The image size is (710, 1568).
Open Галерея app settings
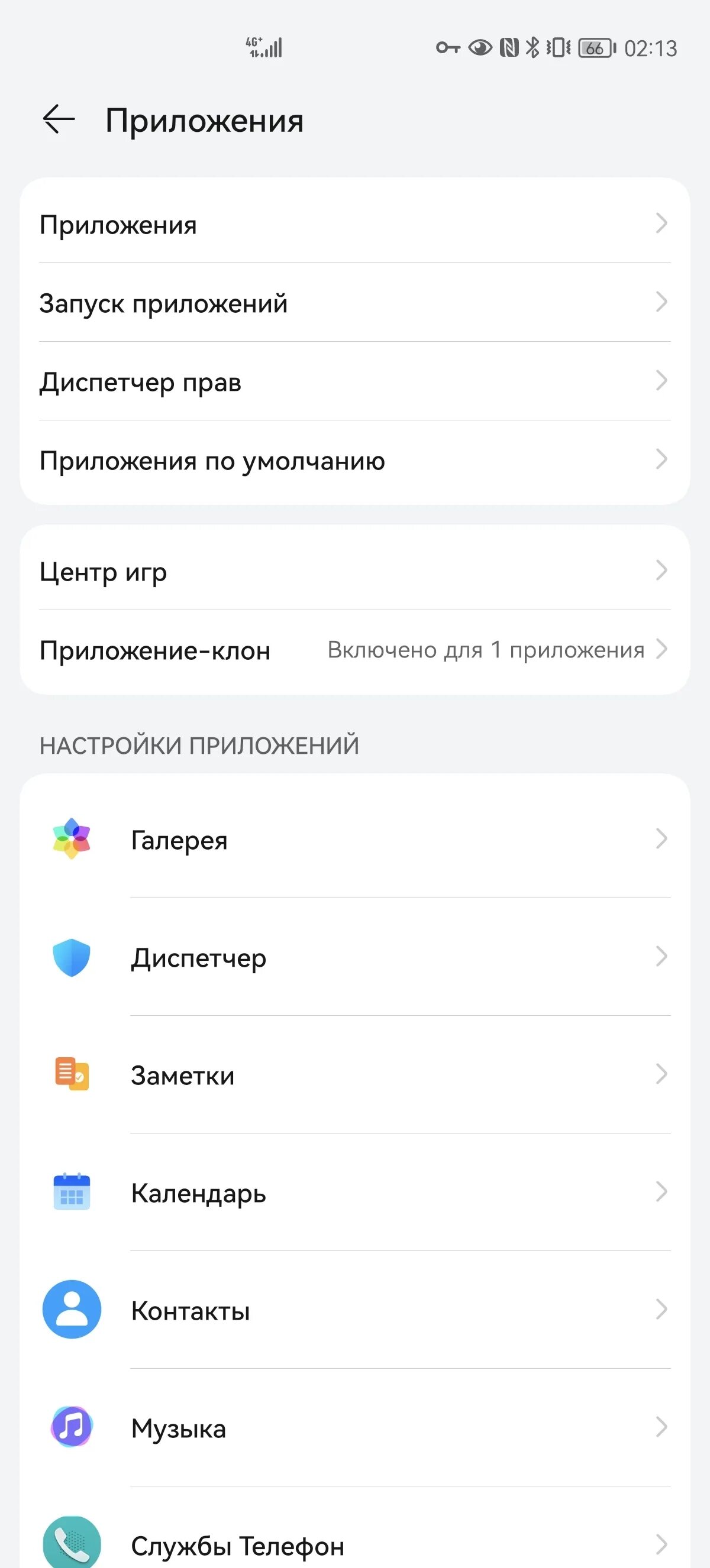click(x=354, y=840)
